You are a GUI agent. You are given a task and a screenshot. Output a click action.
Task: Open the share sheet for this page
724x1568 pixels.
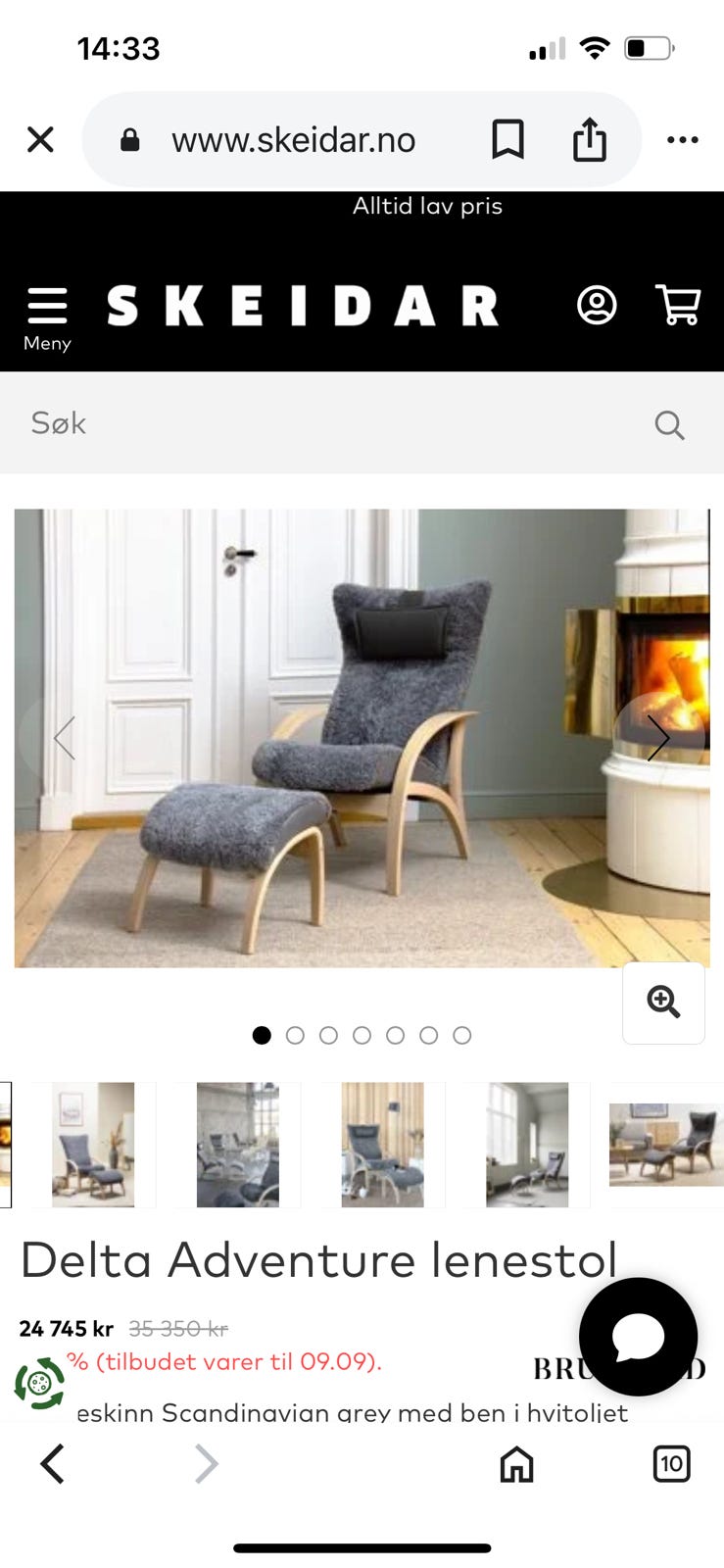point(589,139)
